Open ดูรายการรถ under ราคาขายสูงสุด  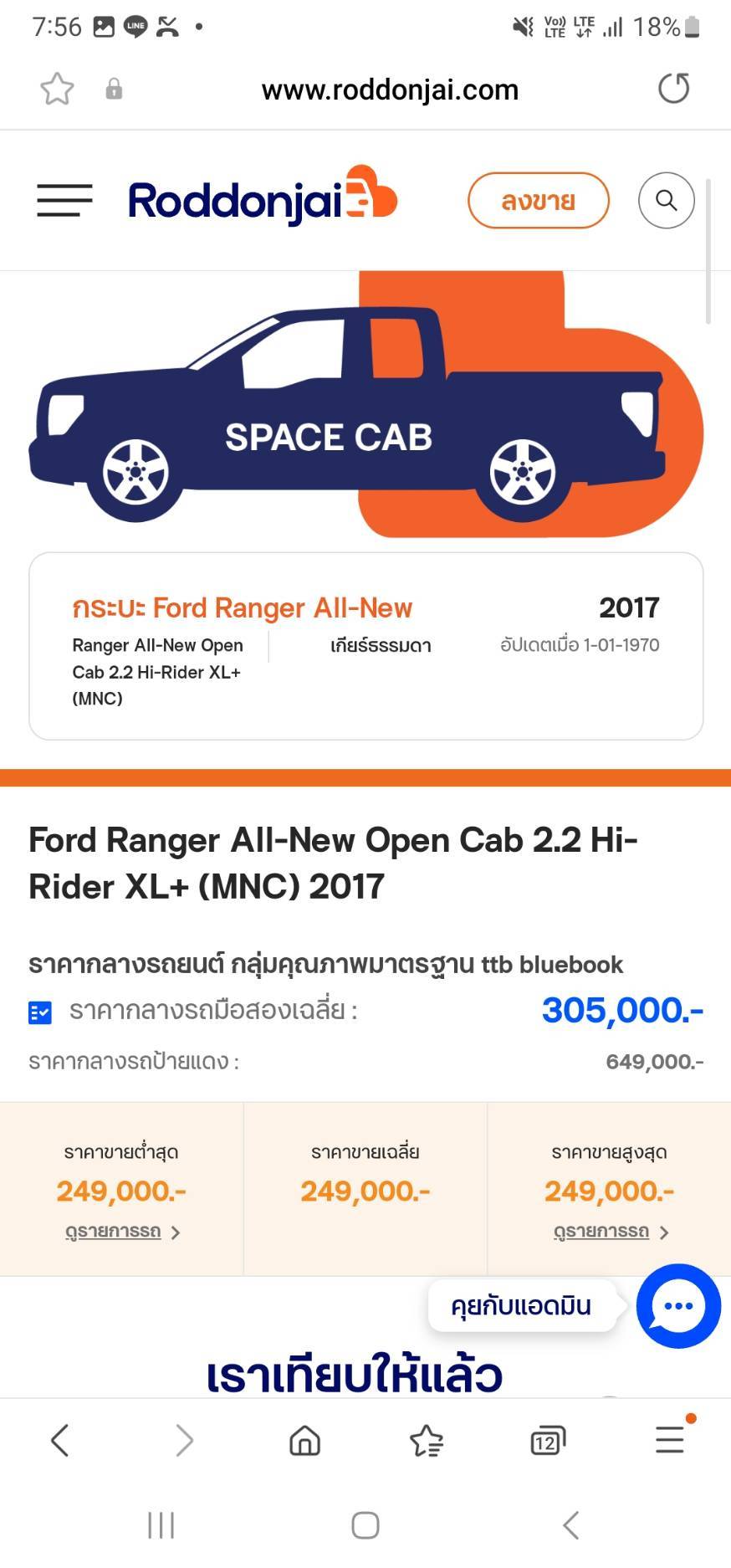tap(610, 1232)
